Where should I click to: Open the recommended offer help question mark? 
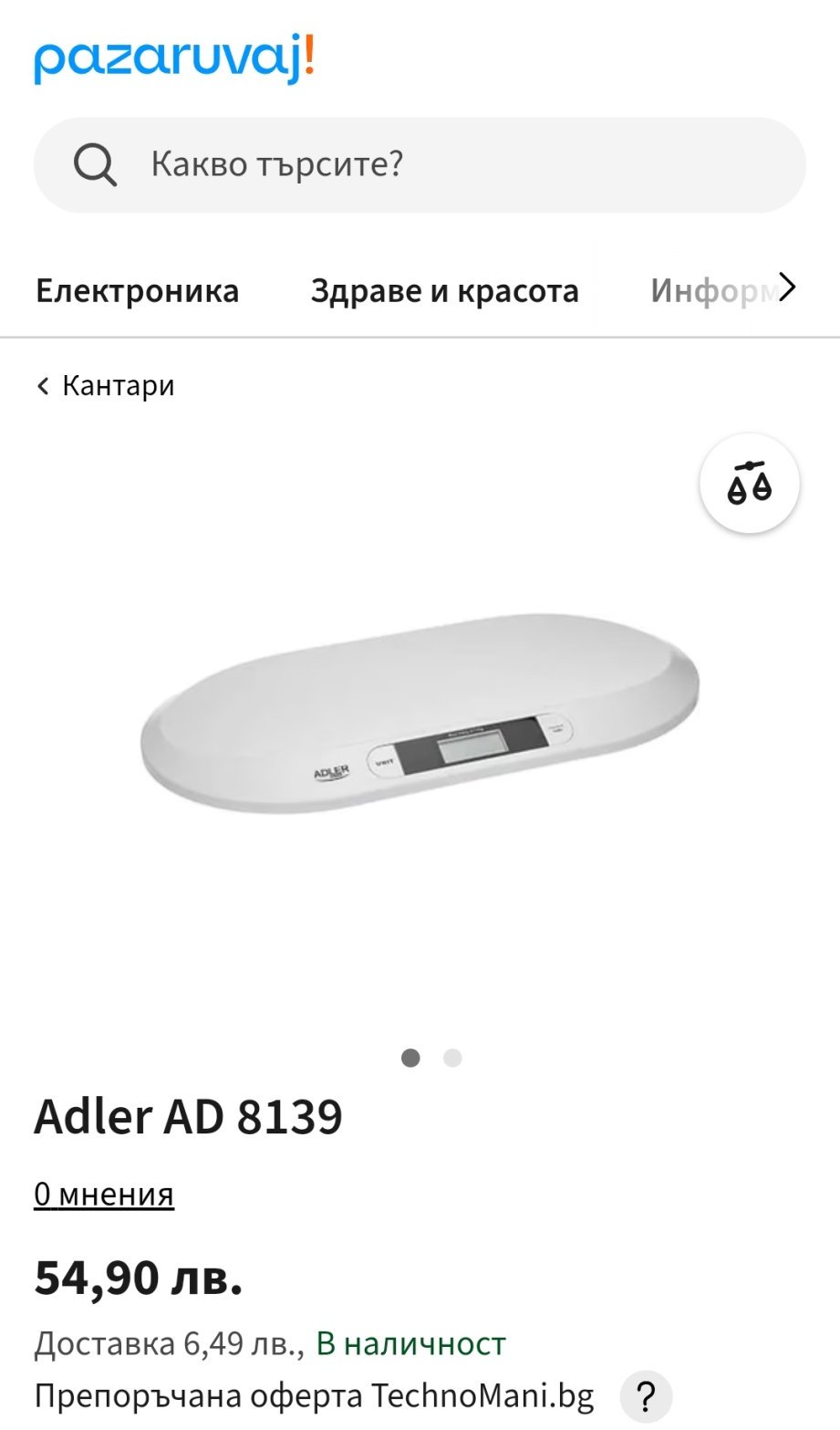(645, 1396)
